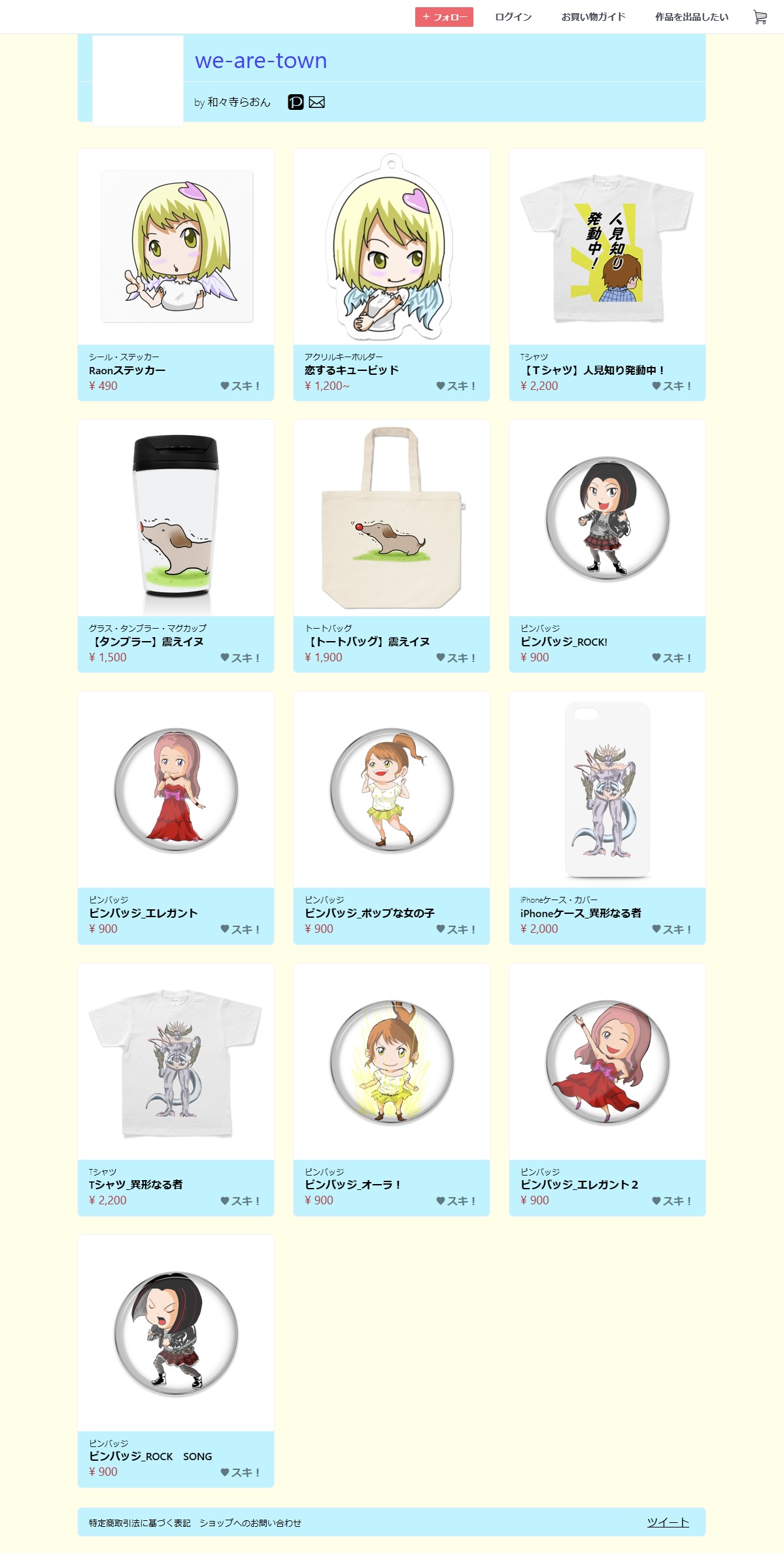Tap the ツイート link
This screenshot has height=1553, width=784.
668,1522
